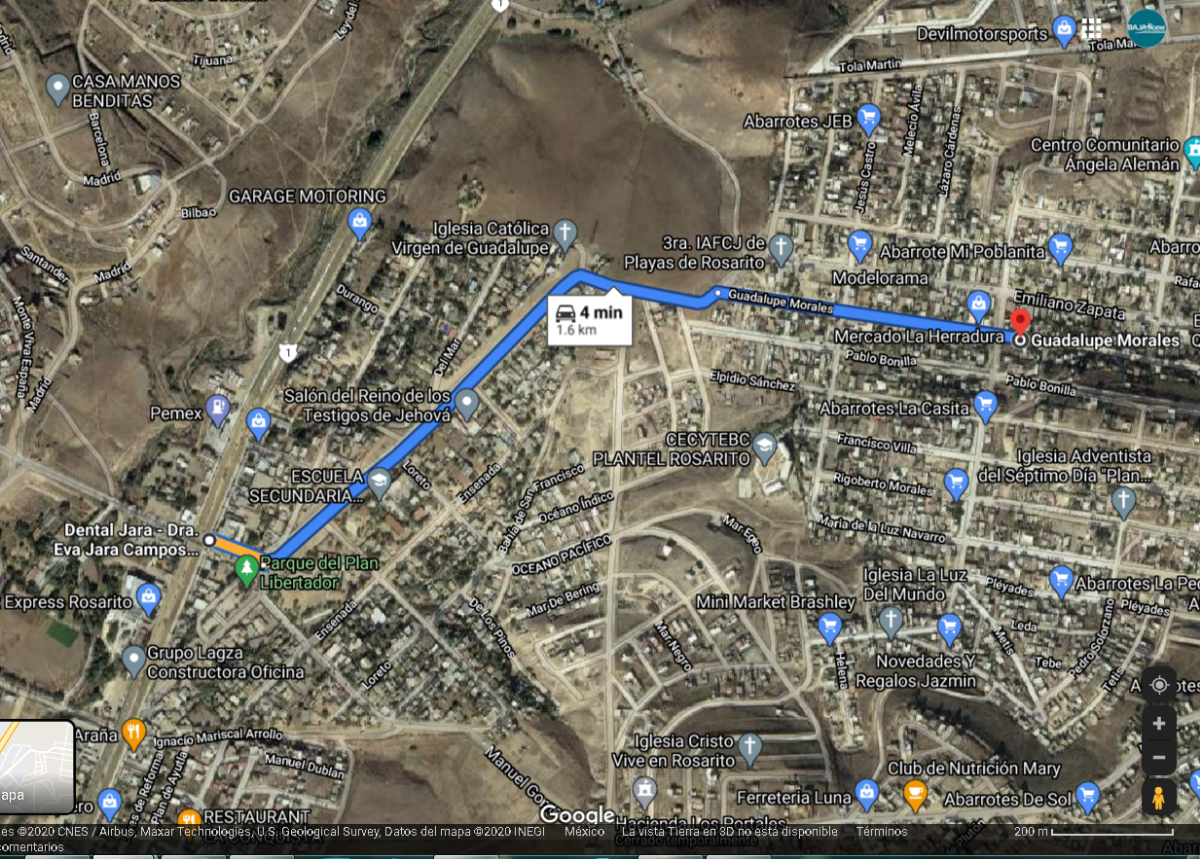Select GARAGE MOTORING place marker
The image size is (1200, 859).
click(360, 222)
